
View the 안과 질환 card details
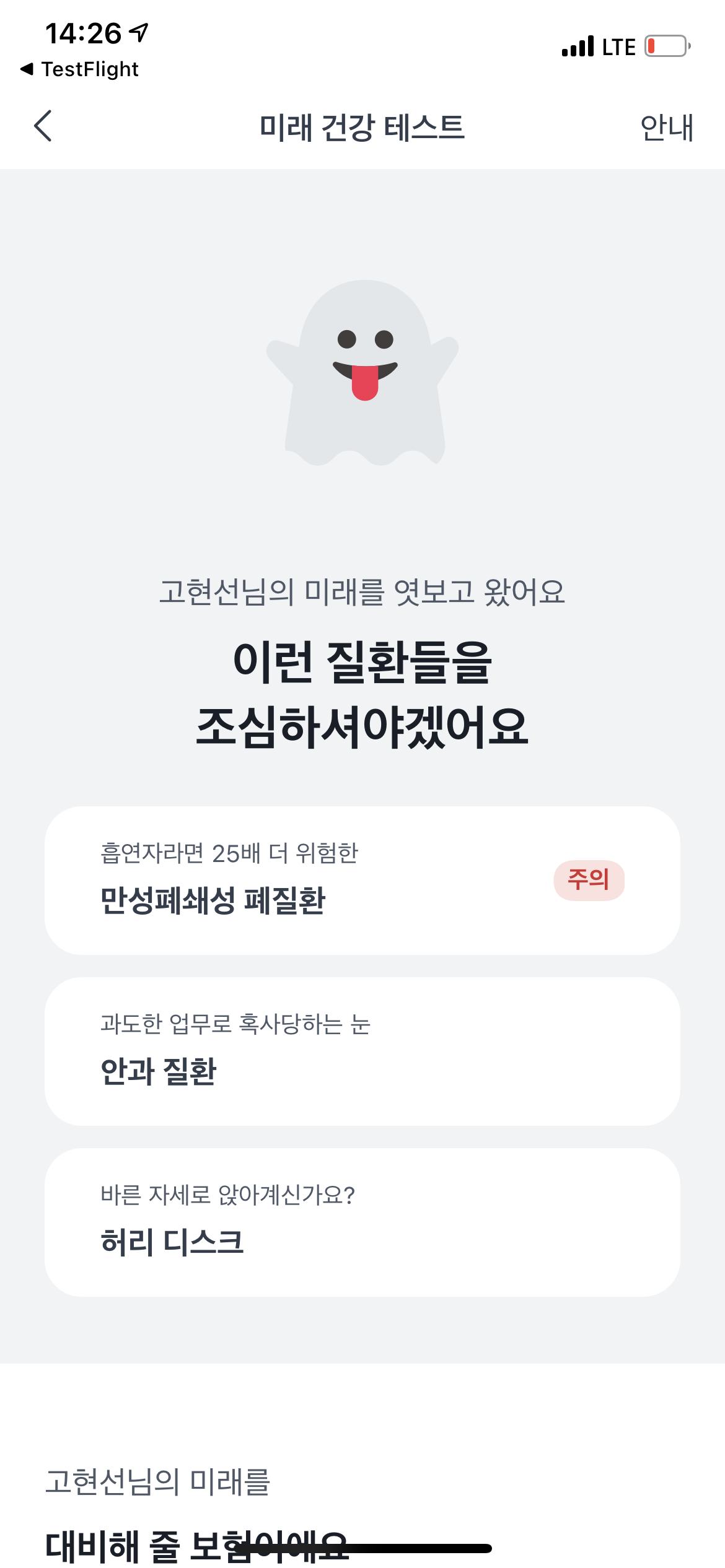tap(362, 1051)
